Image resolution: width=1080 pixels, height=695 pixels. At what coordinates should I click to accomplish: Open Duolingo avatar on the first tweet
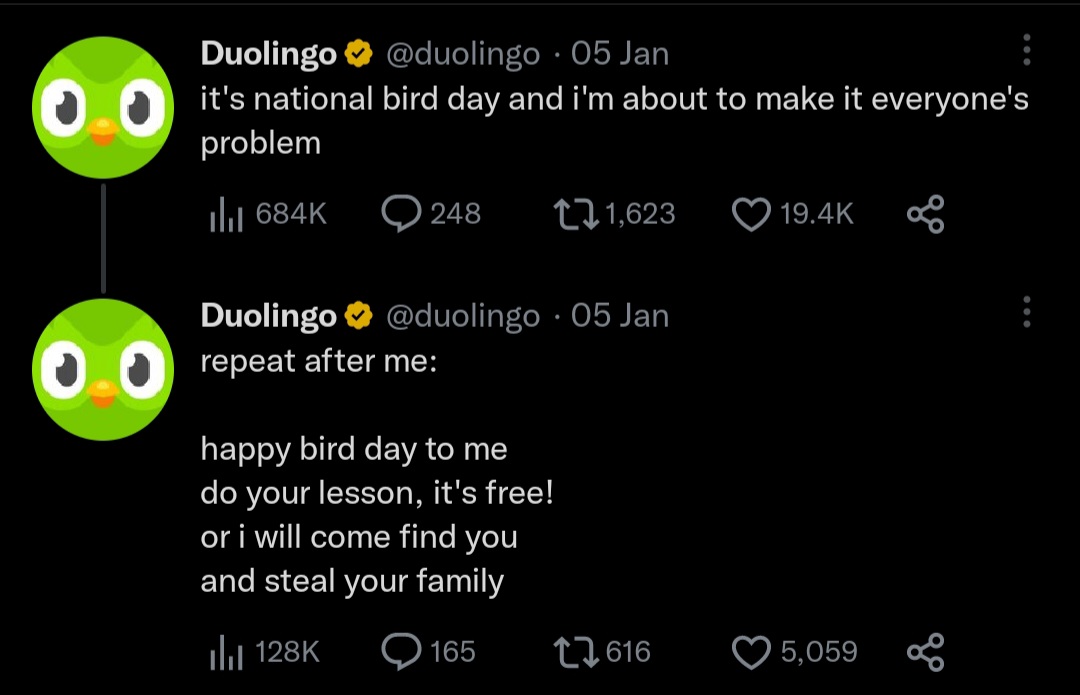(102, 108)
